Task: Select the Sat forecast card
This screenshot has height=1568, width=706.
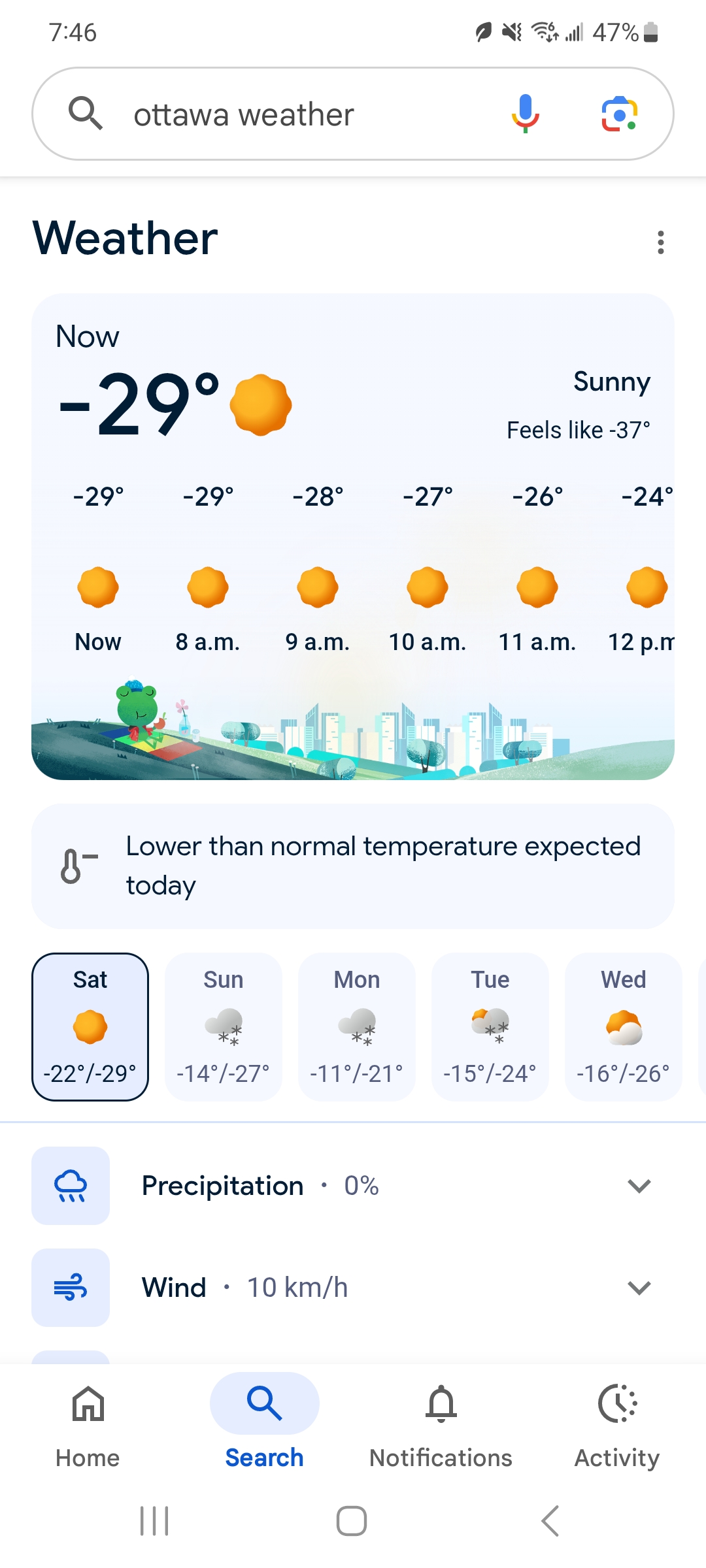Action: coord(90,1026)
